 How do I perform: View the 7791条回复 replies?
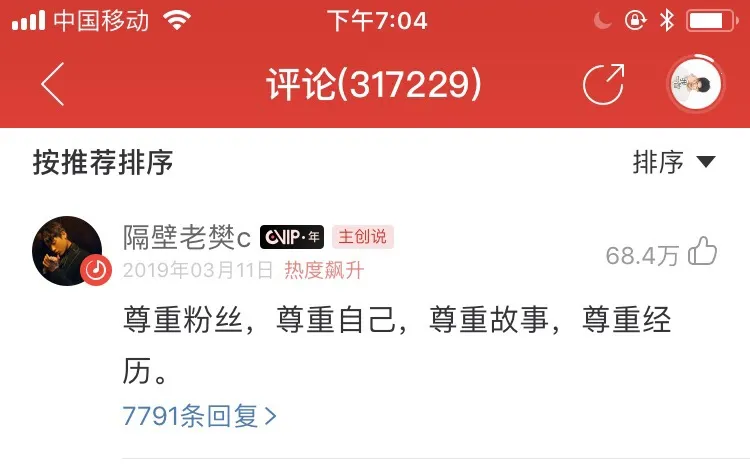[200, 416]
